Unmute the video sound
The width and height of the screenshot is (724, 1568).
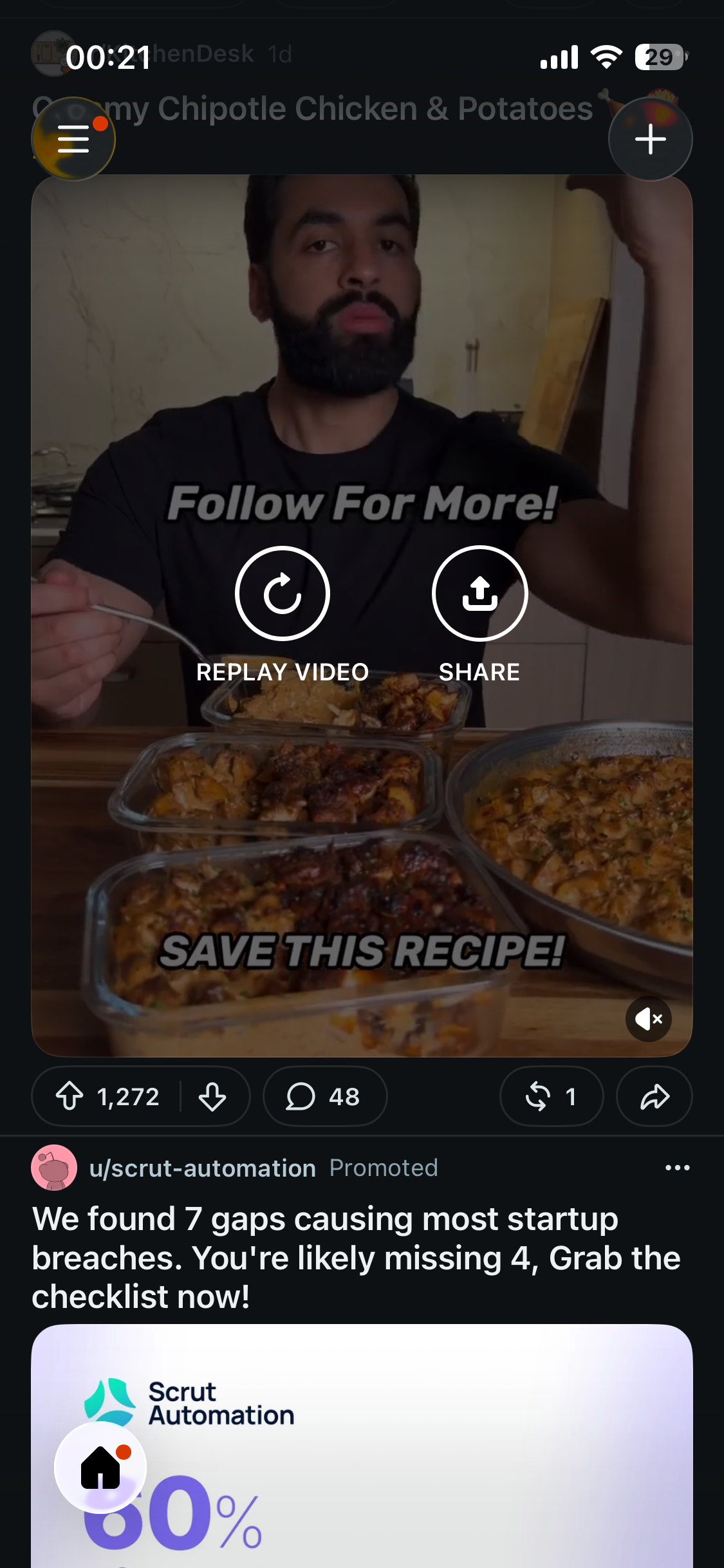pyautogui.click(x=649, y=1019)
